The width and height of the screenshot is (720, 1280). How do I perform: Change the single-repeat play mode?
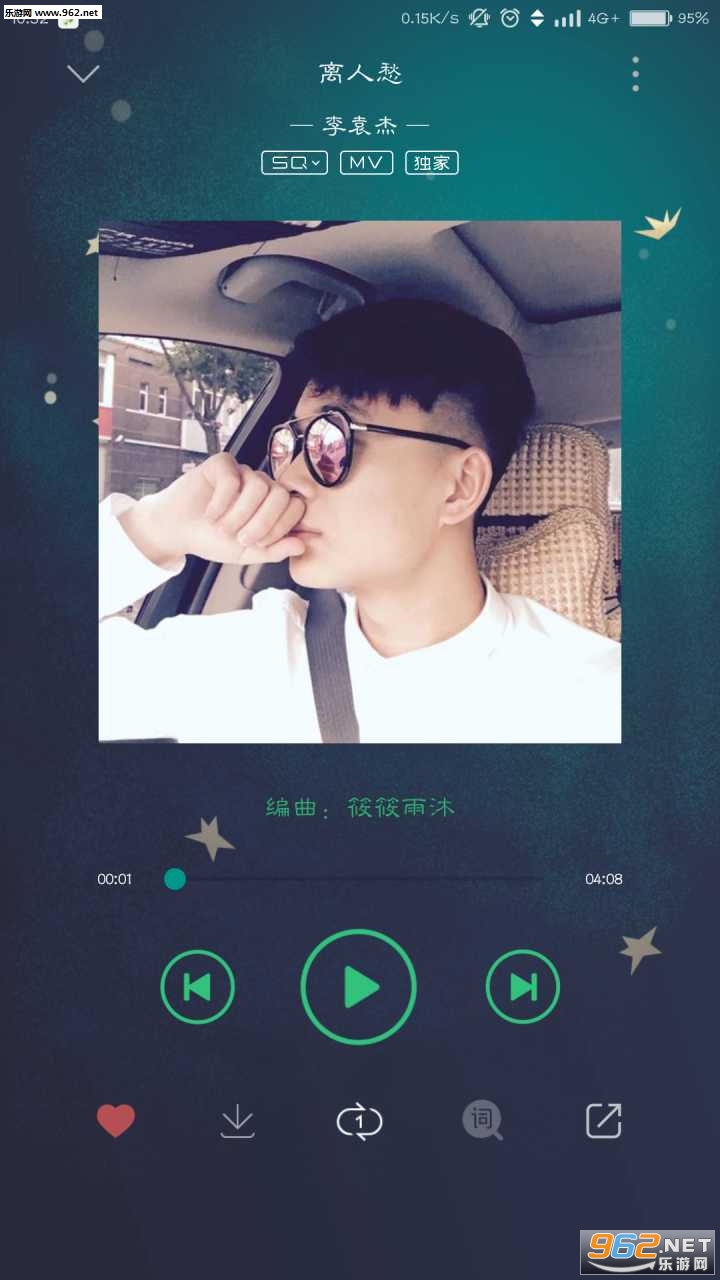pos(359,1122)
